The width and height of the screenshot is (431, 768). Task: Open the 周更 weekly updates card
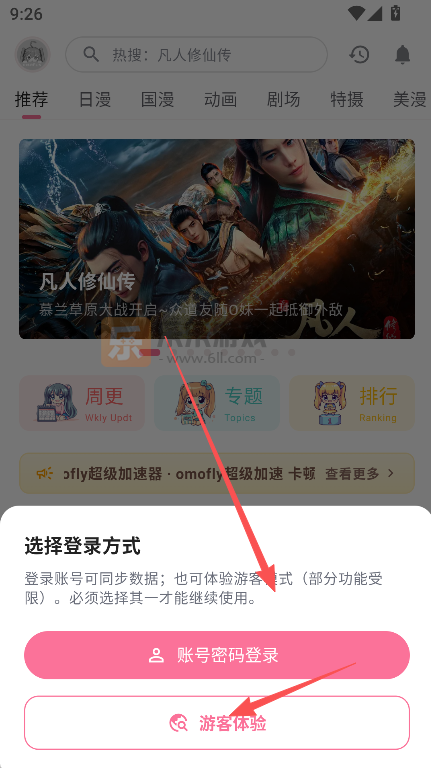[82, 403]
